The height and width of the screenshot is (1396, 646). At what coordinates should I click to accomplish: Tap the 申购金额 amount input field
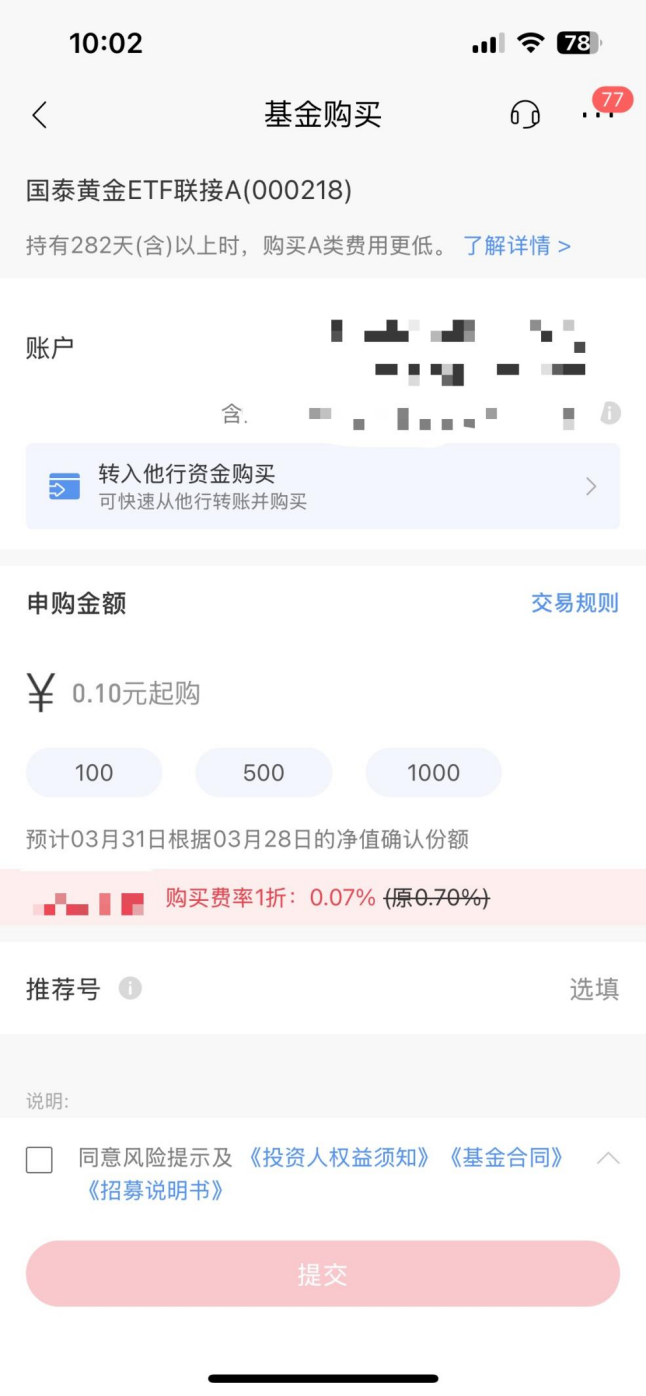click(323, 693)
